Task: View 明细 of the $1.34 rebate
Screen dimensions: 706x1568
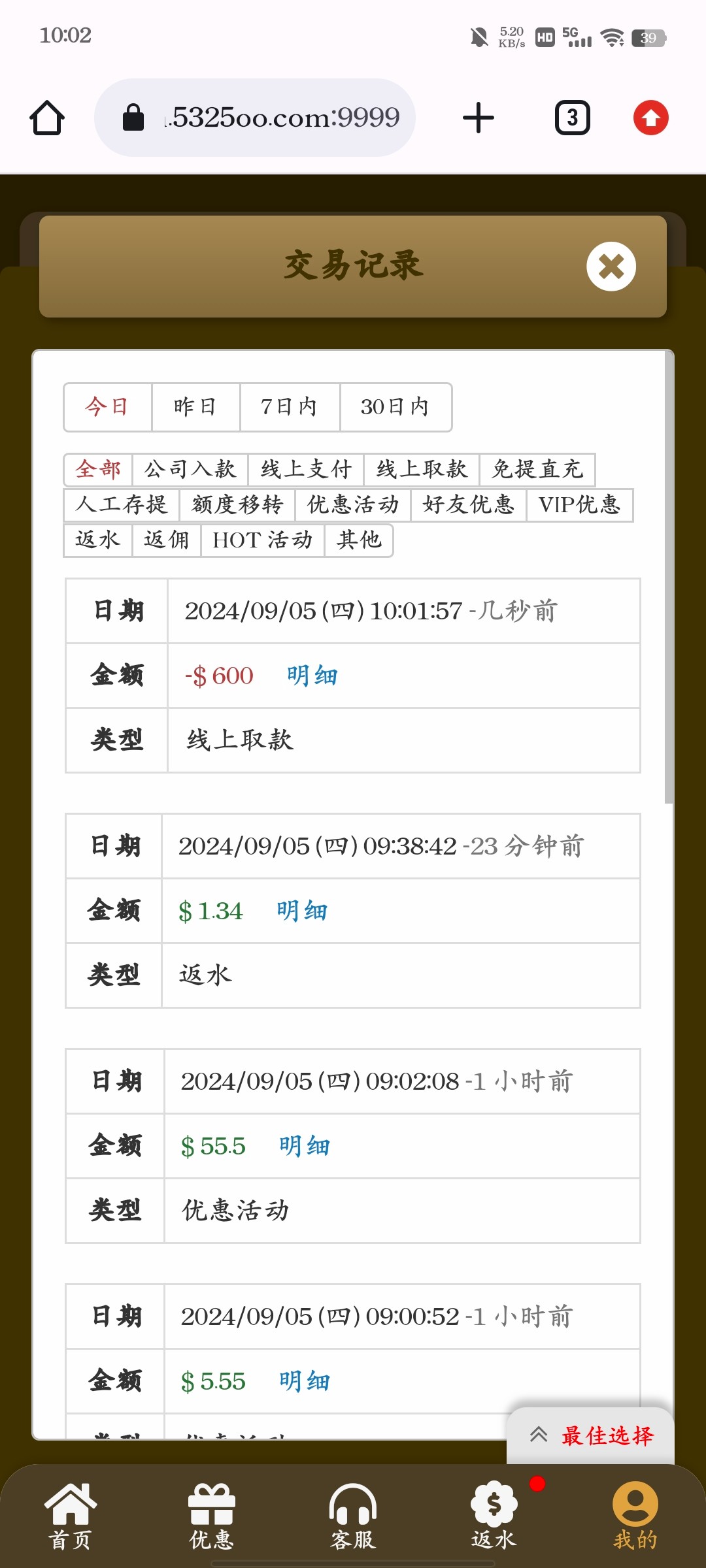Action: point(301,911)
